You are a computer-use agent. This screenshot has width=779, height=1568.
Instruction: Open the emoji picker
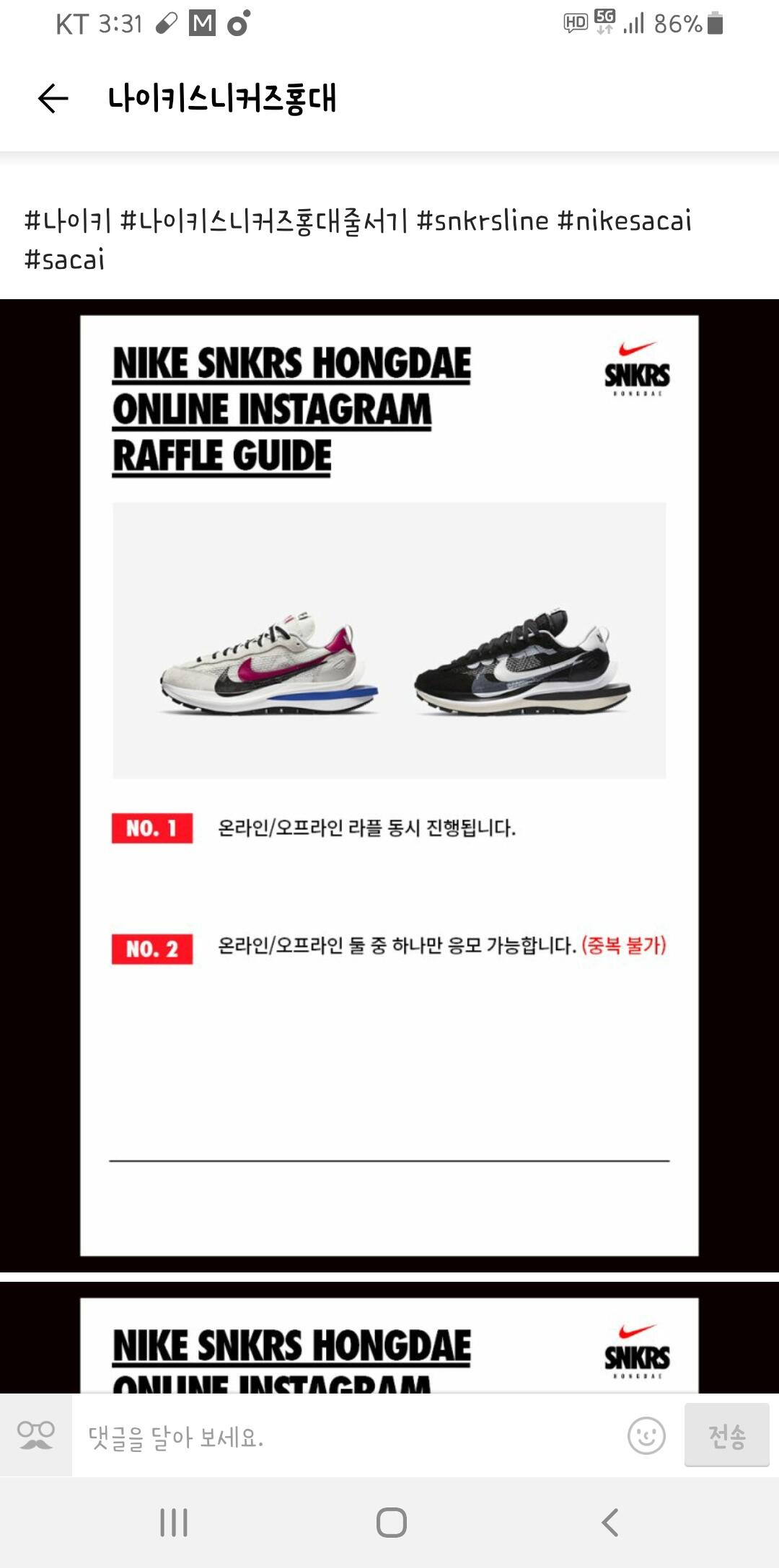(646, 1436)
